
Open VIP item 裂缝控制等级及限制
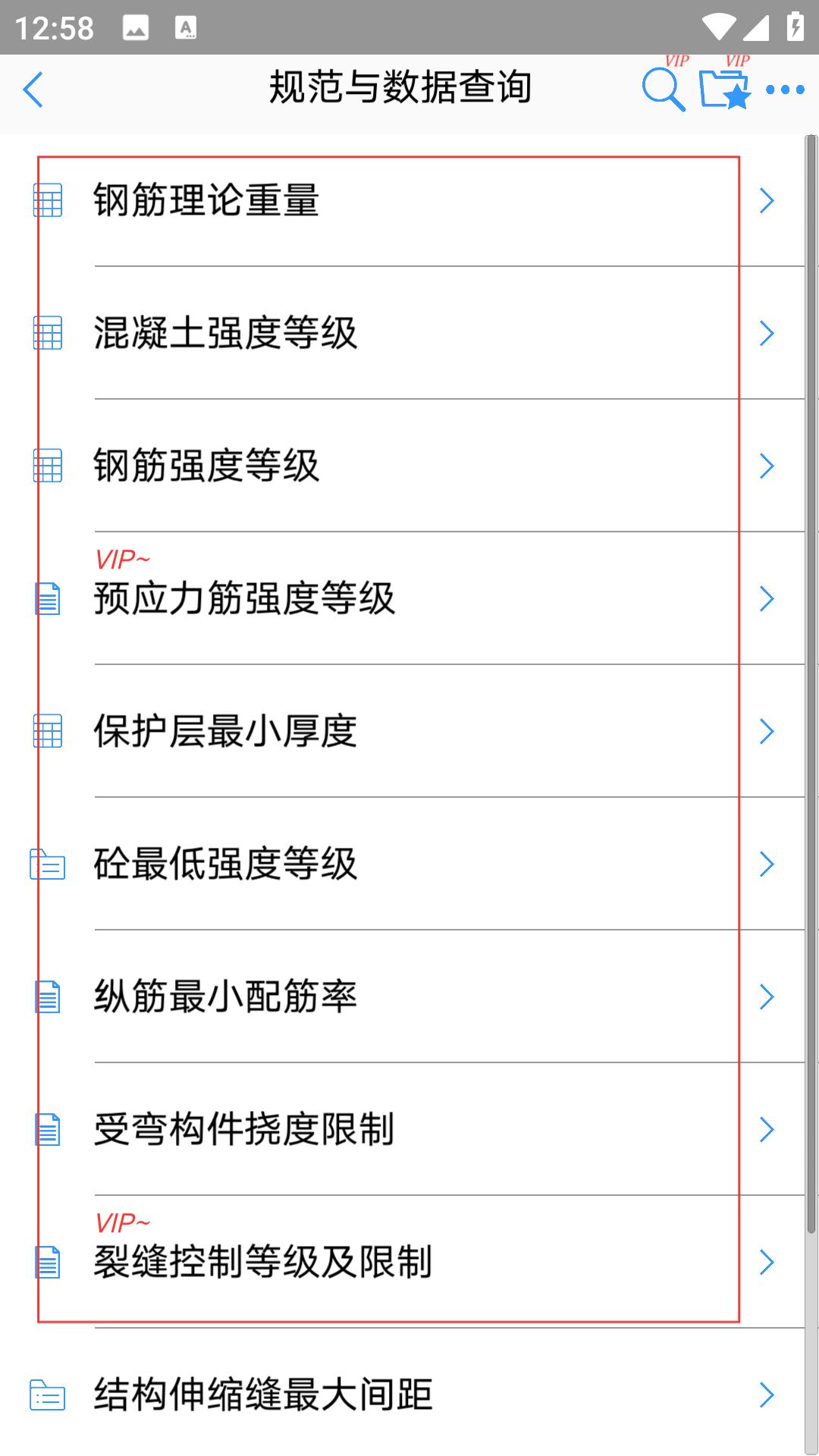click(403, 1263)
